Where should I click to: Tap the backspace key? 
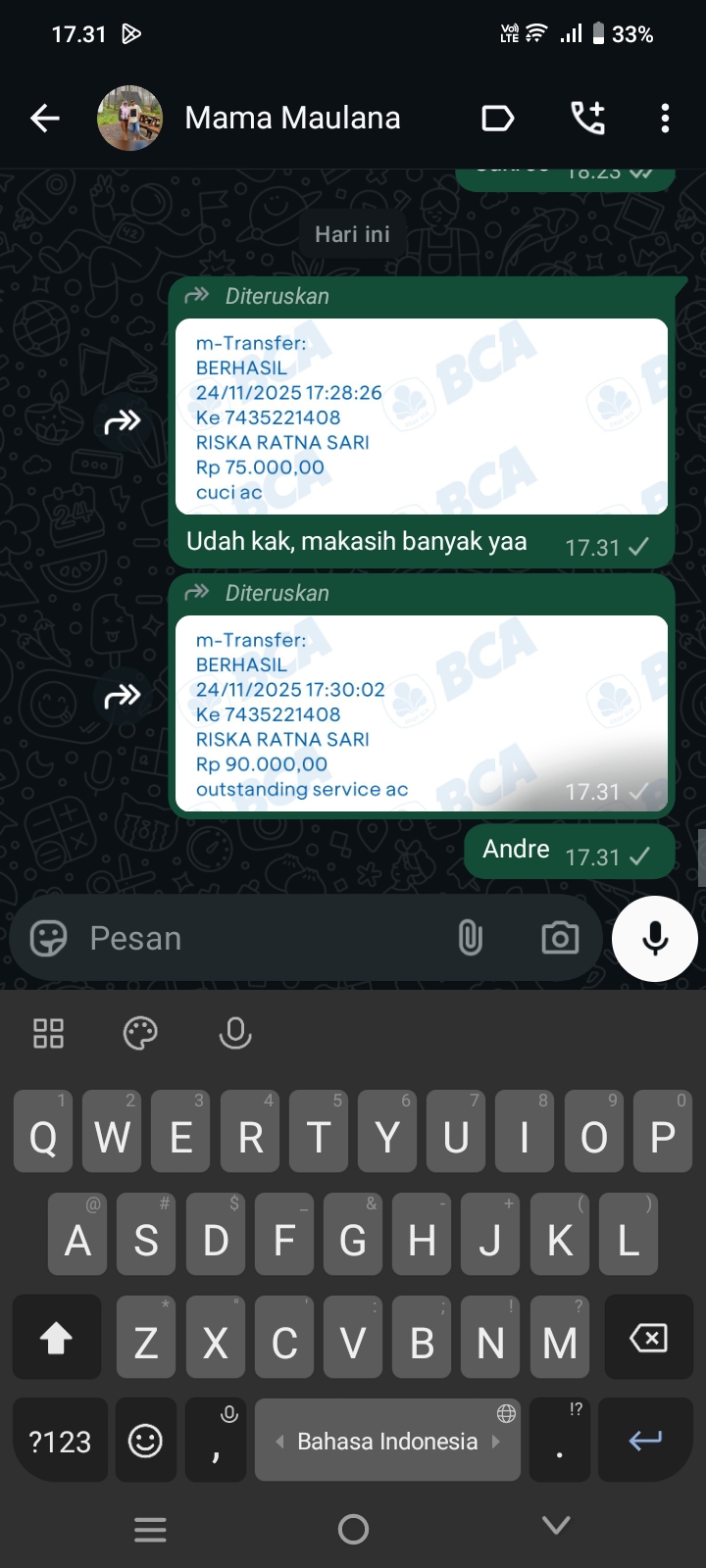click(x=648, y=1339)
